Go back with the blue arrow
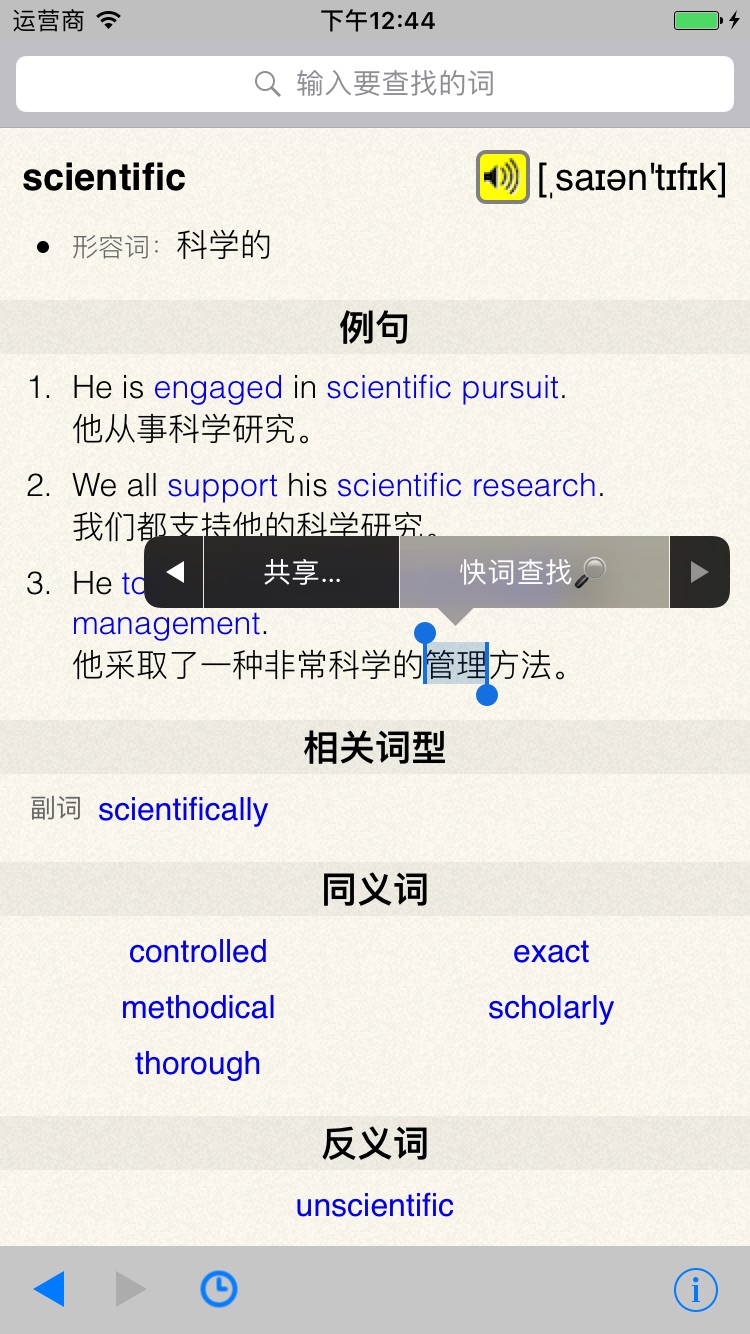Viewport: 750px width, 1334px height. point(49,1289)
